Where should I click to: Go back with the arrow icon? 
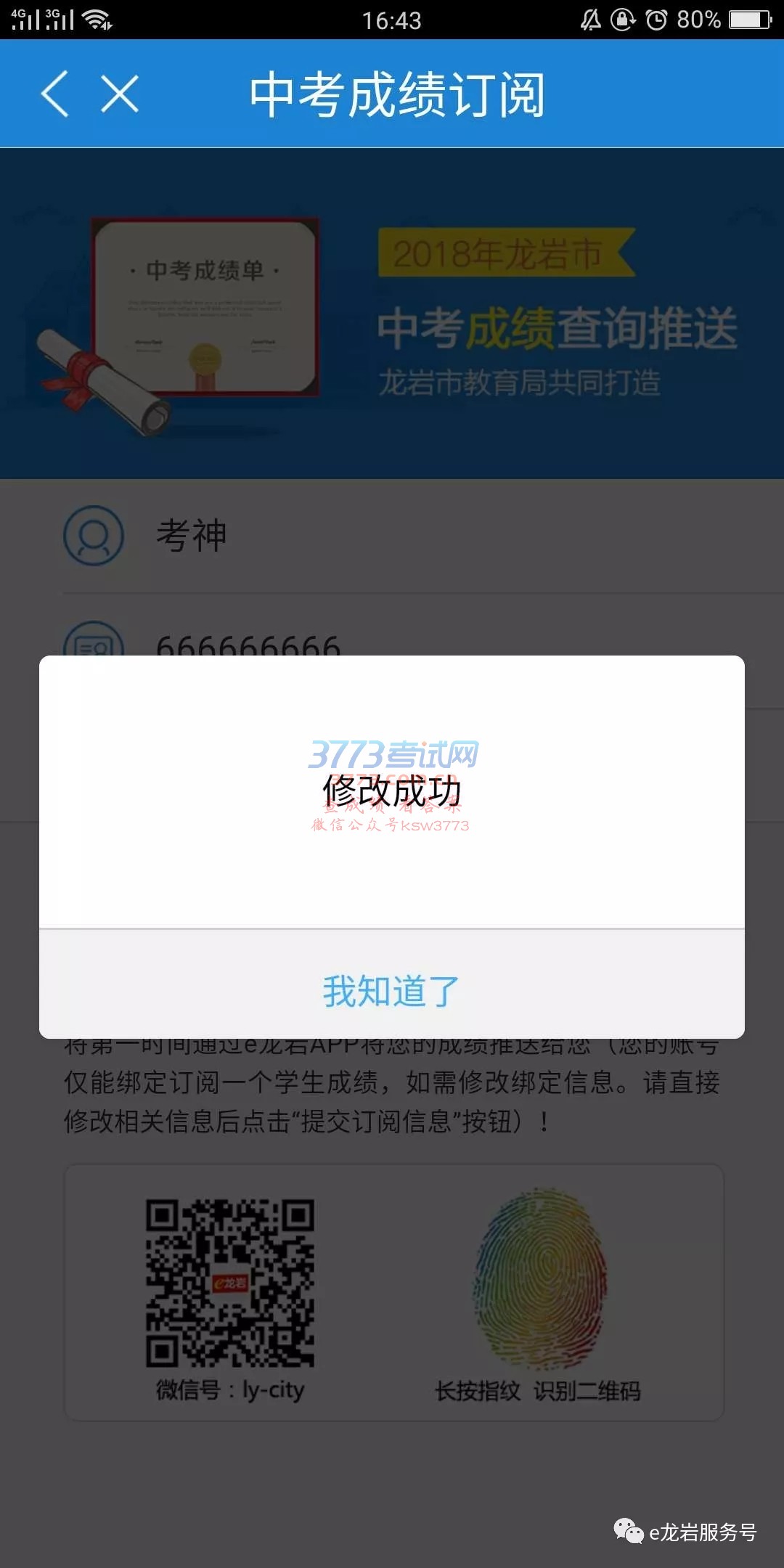tap(56, 94)
